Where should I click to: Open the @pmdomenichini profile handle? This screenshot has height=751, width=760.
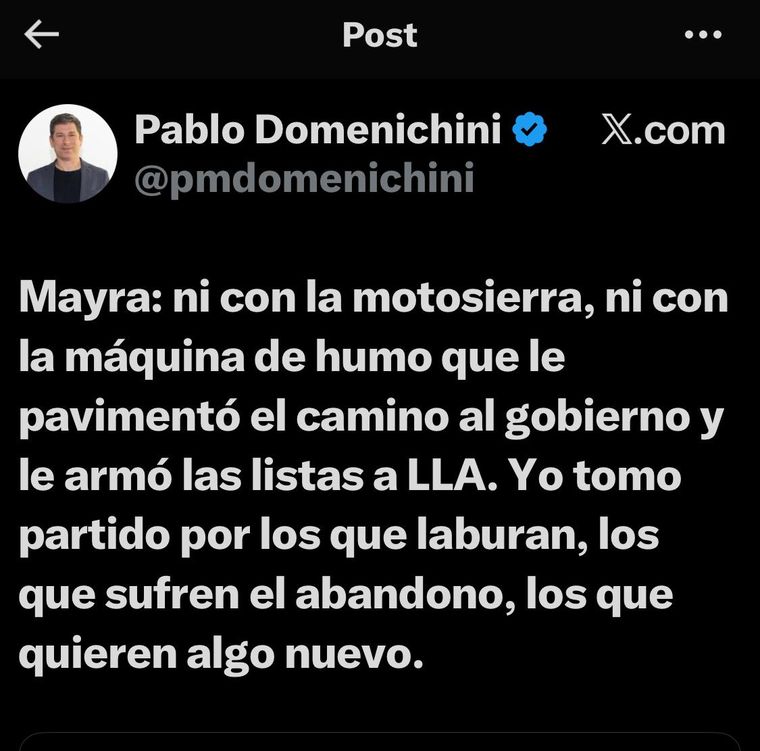point(303,178)
